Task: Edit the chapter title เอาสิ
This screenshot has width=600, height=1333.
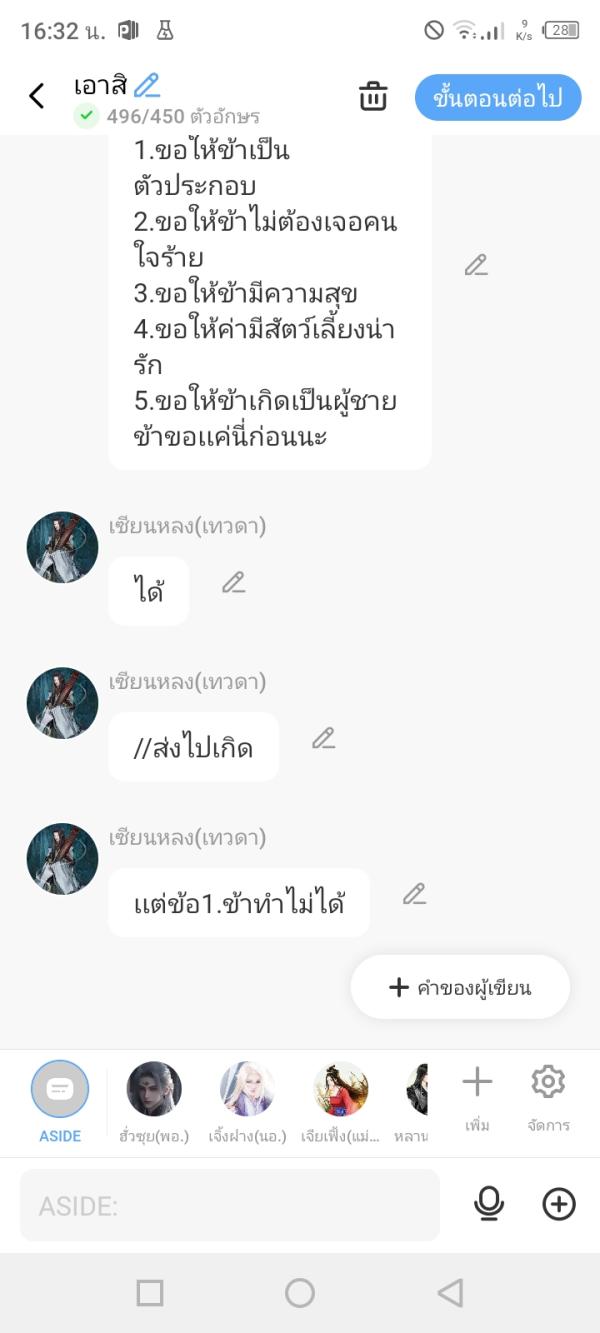Action: coord(147,85)
